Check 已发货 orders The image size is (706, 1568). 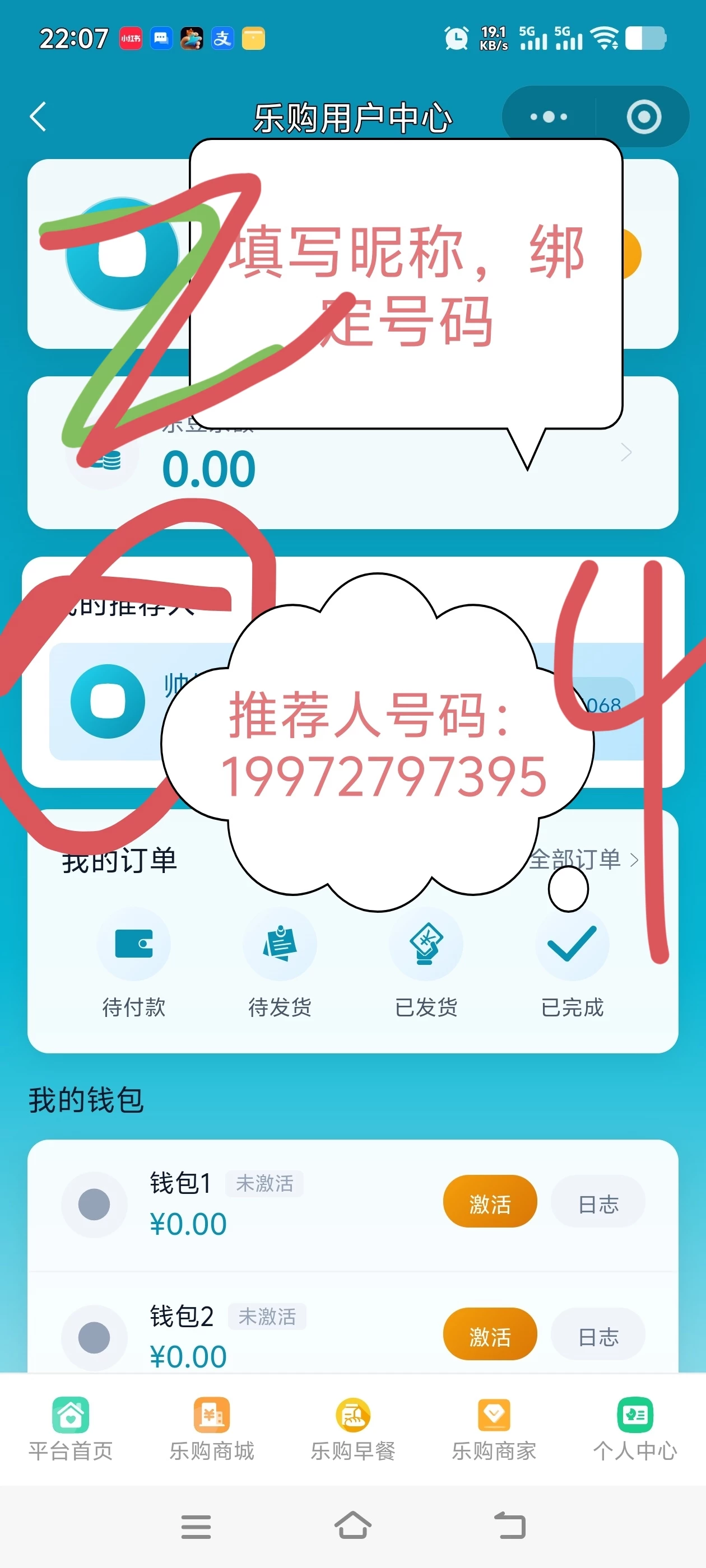pos(426,962)
